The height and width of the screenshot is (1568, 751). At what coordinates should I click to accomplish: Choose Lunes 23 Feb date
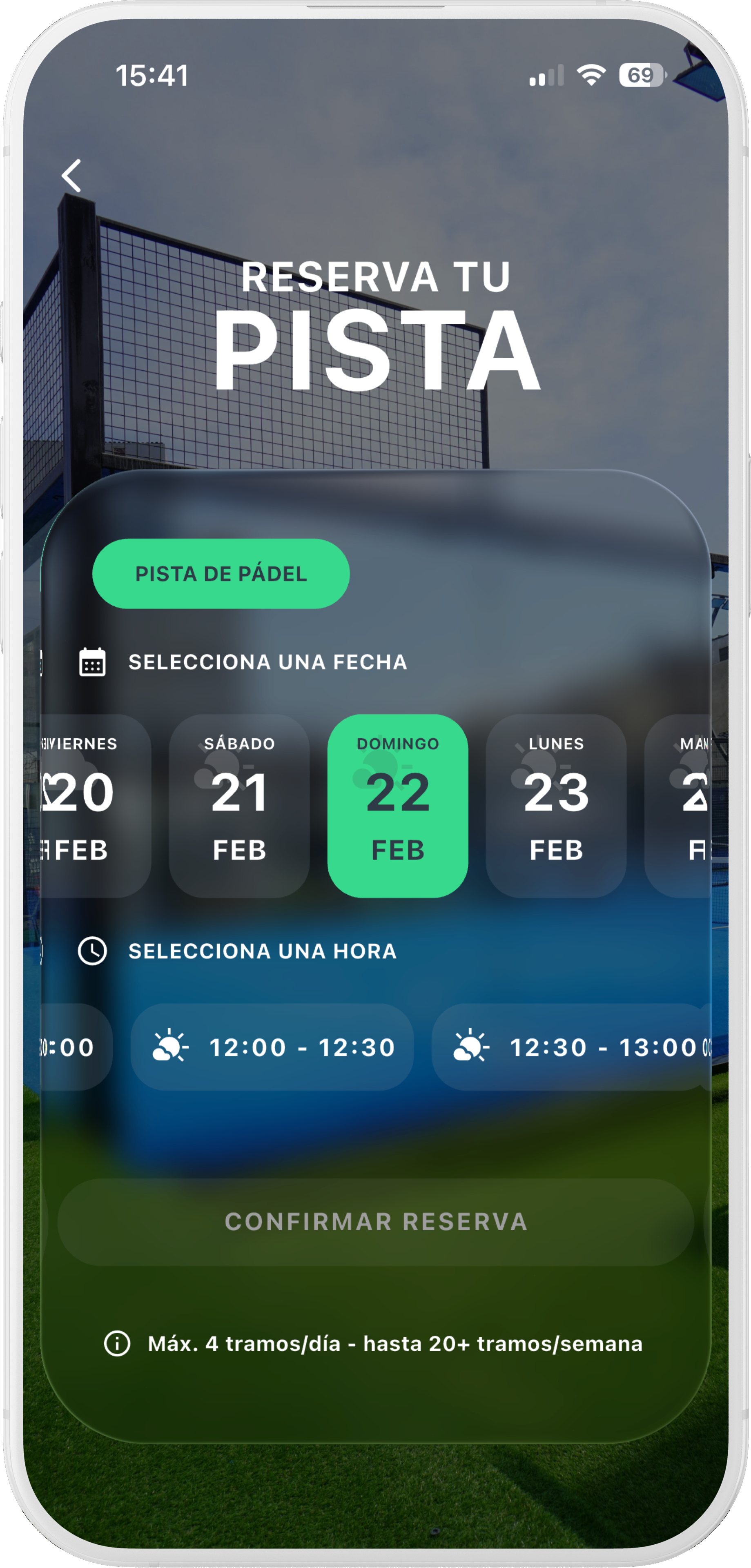pos(556,805)
